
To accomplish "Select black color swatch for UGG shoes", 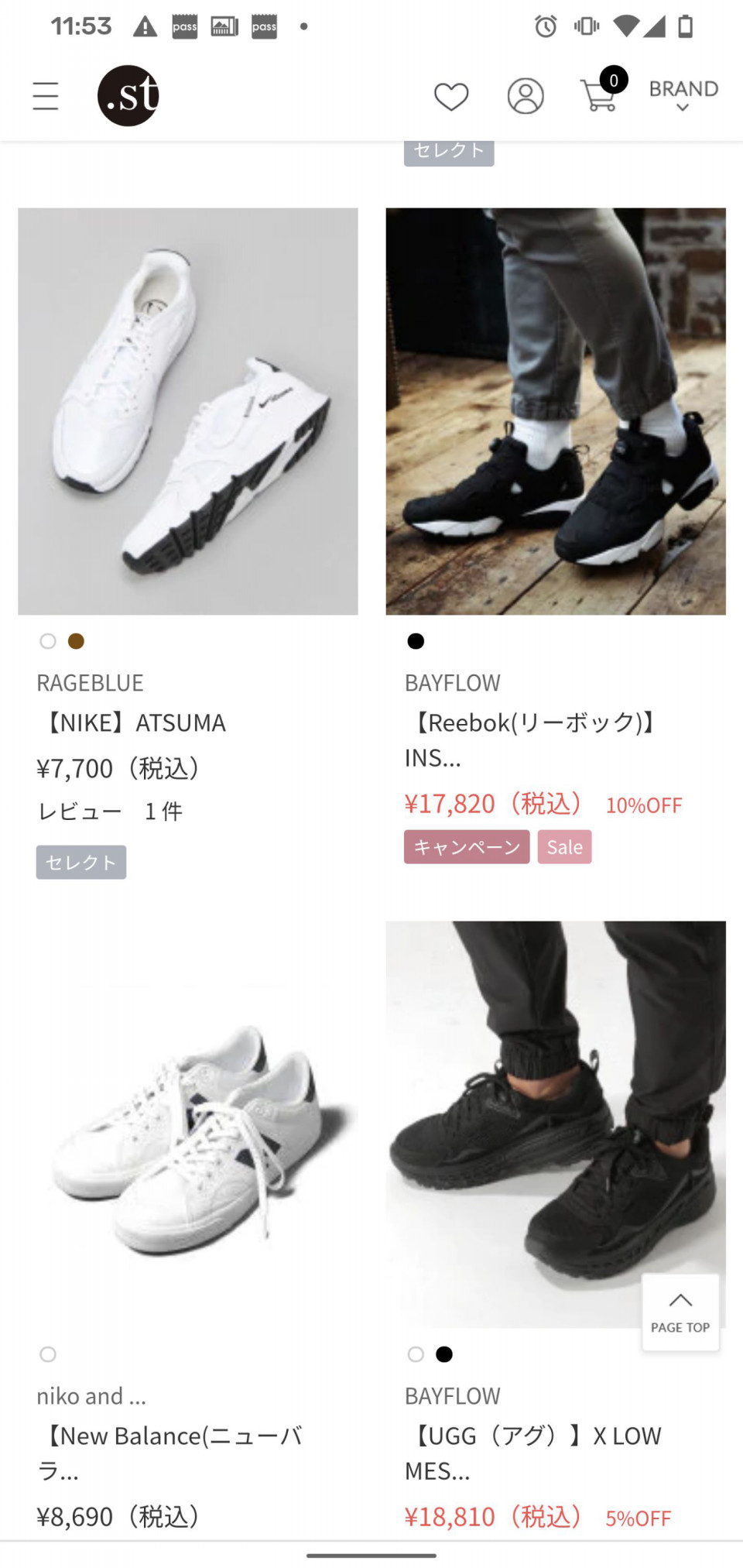I will [444, 1354].
